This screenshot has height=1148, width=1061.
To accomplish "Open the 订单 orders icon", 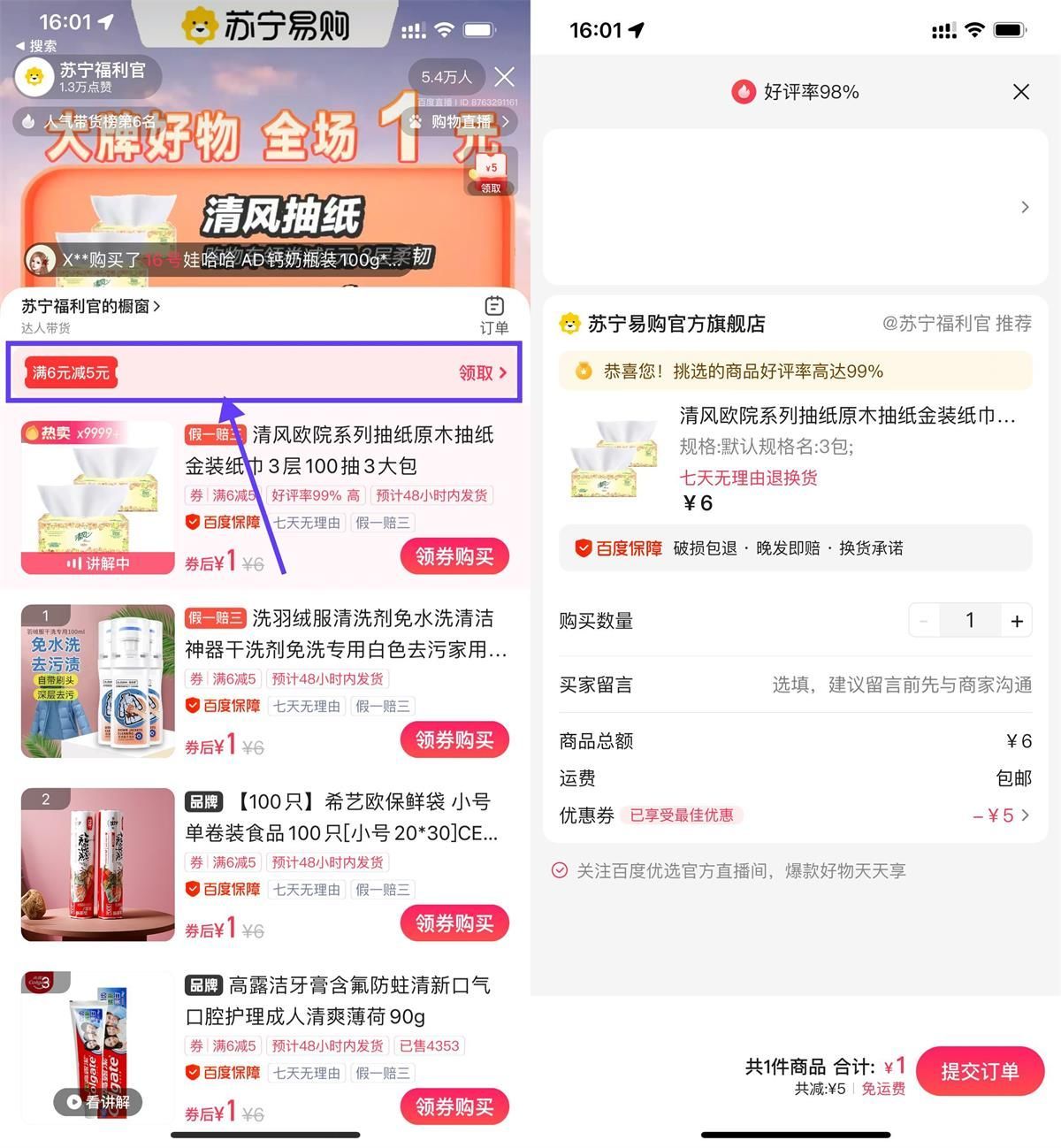I will (x=494, y=315).
